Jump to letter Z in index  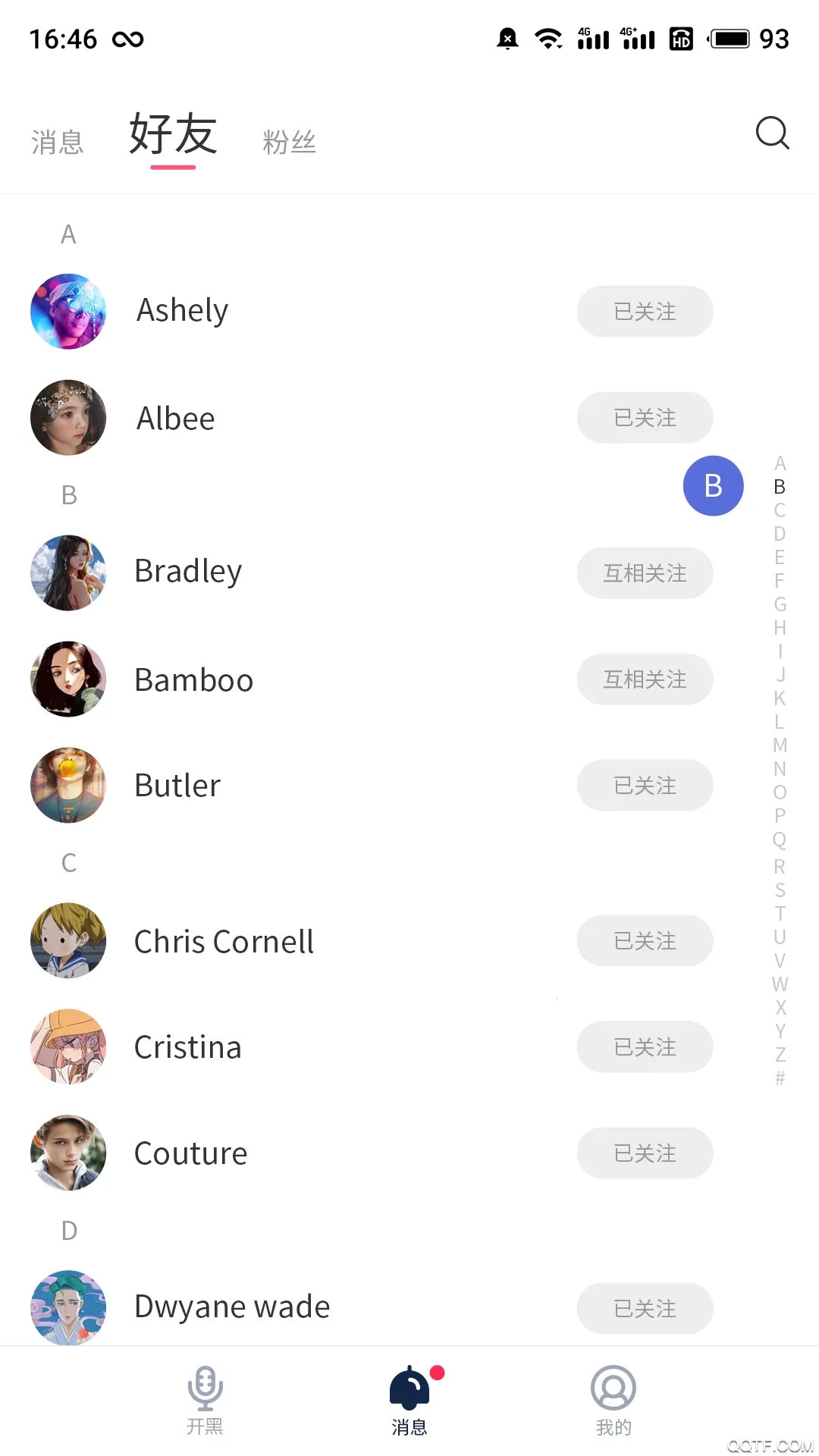[780, 1055]
